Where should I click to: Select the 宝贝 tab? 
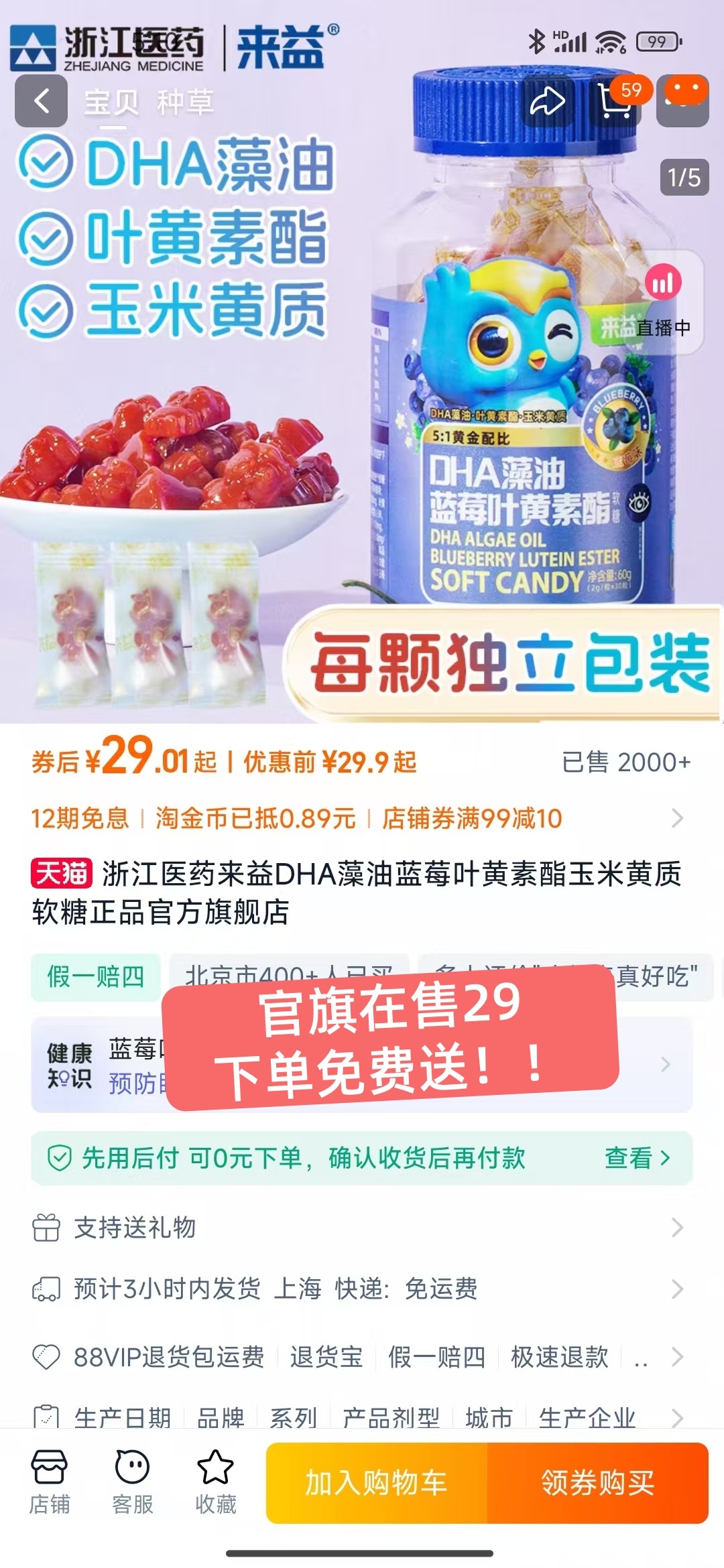(x=111, y=103)
